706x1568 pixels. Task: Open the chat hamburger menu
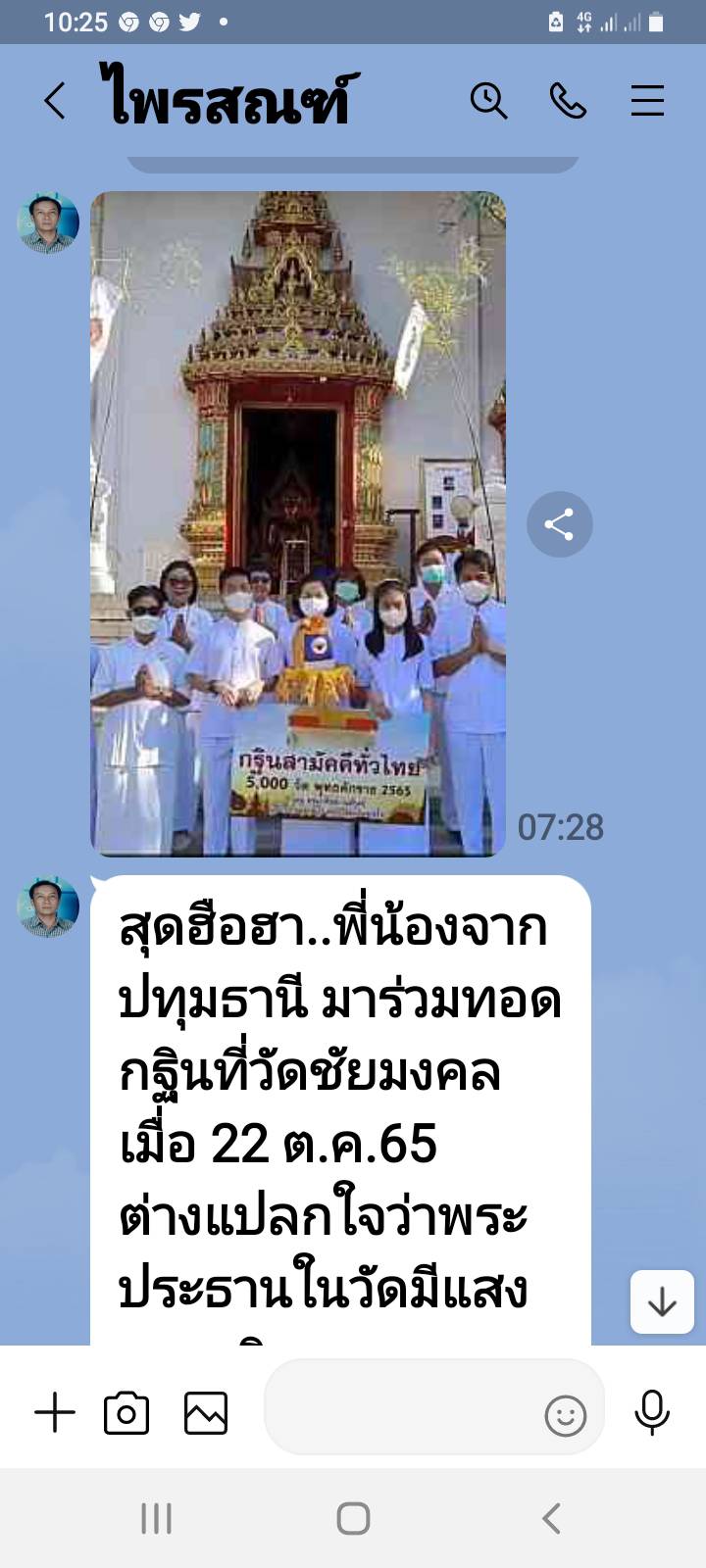[x=647, y=101]
